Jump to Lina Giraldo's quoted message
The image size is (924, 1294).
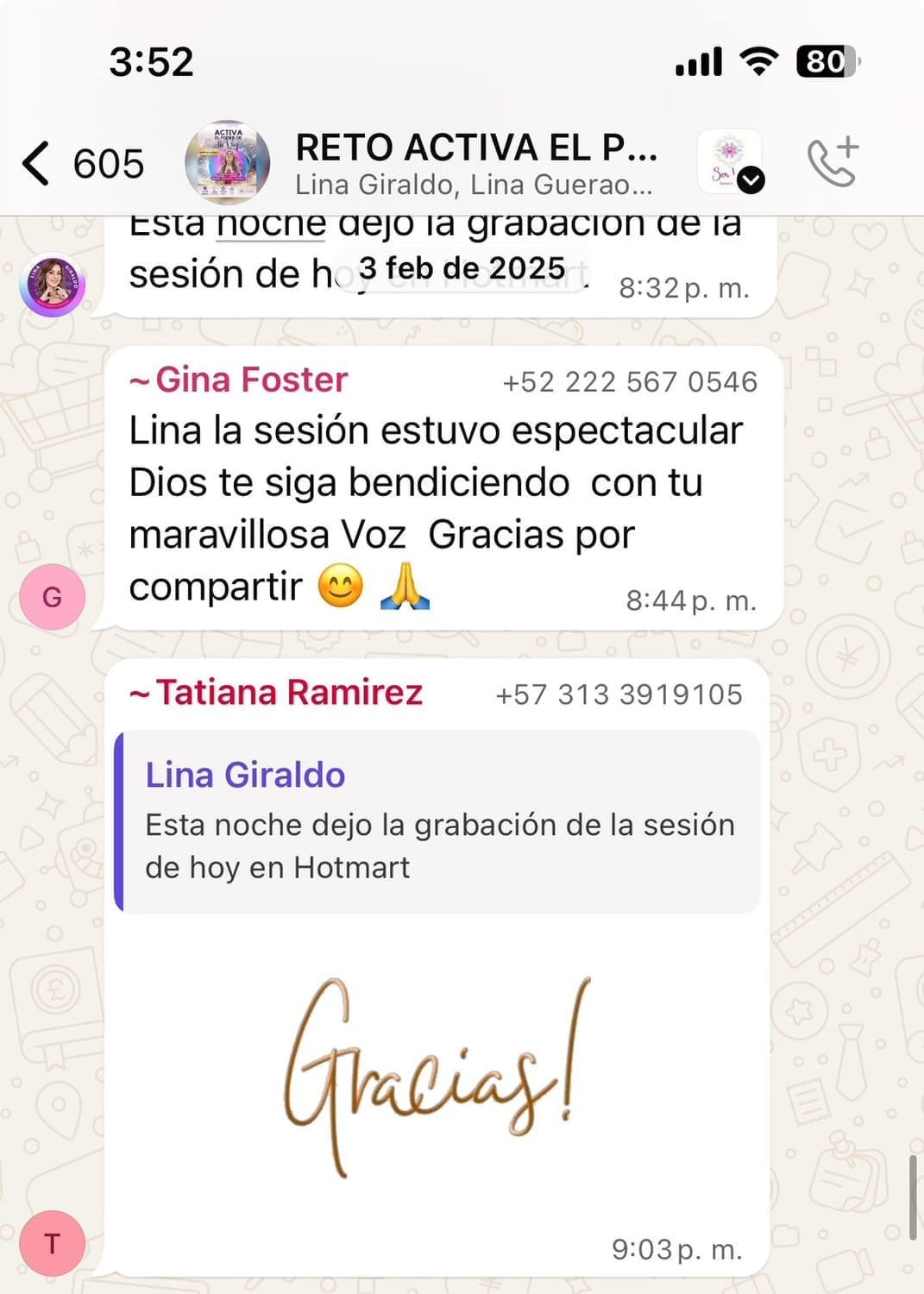pos(438,822)
